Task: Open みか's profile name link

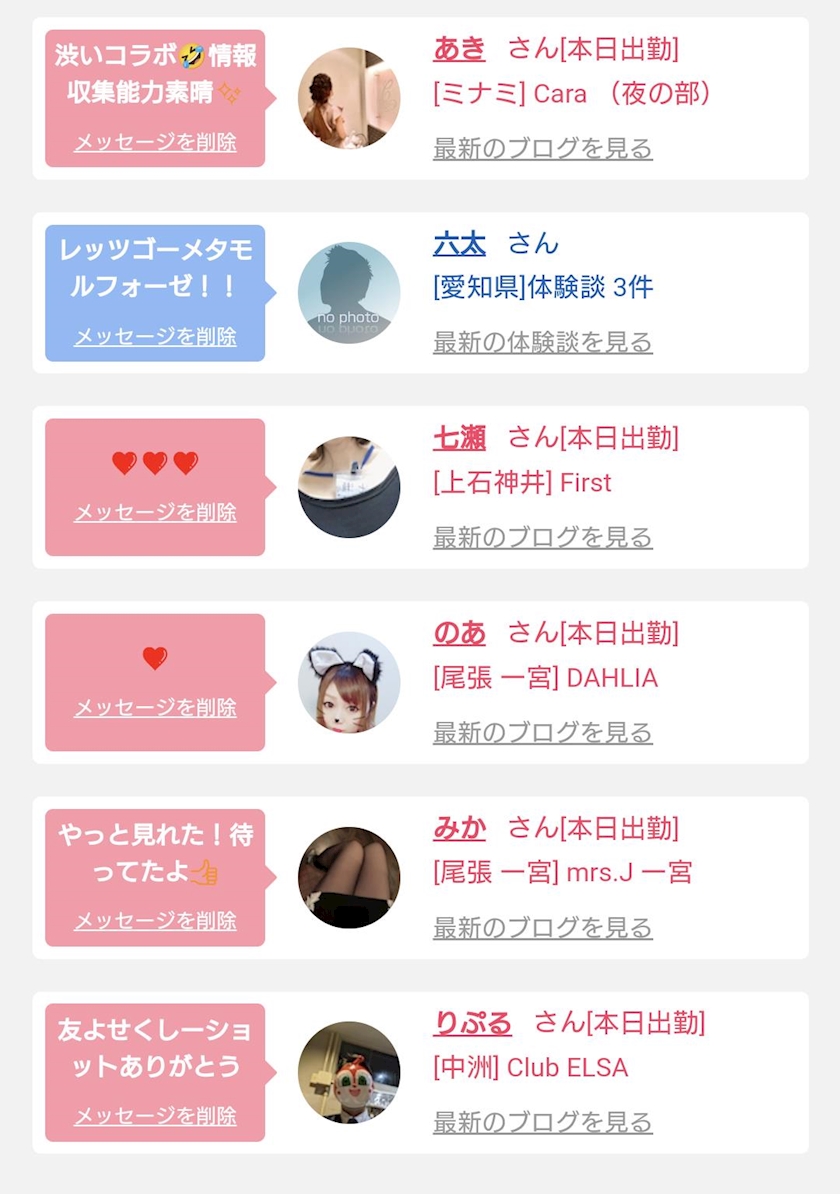Action: click(459, 828)
